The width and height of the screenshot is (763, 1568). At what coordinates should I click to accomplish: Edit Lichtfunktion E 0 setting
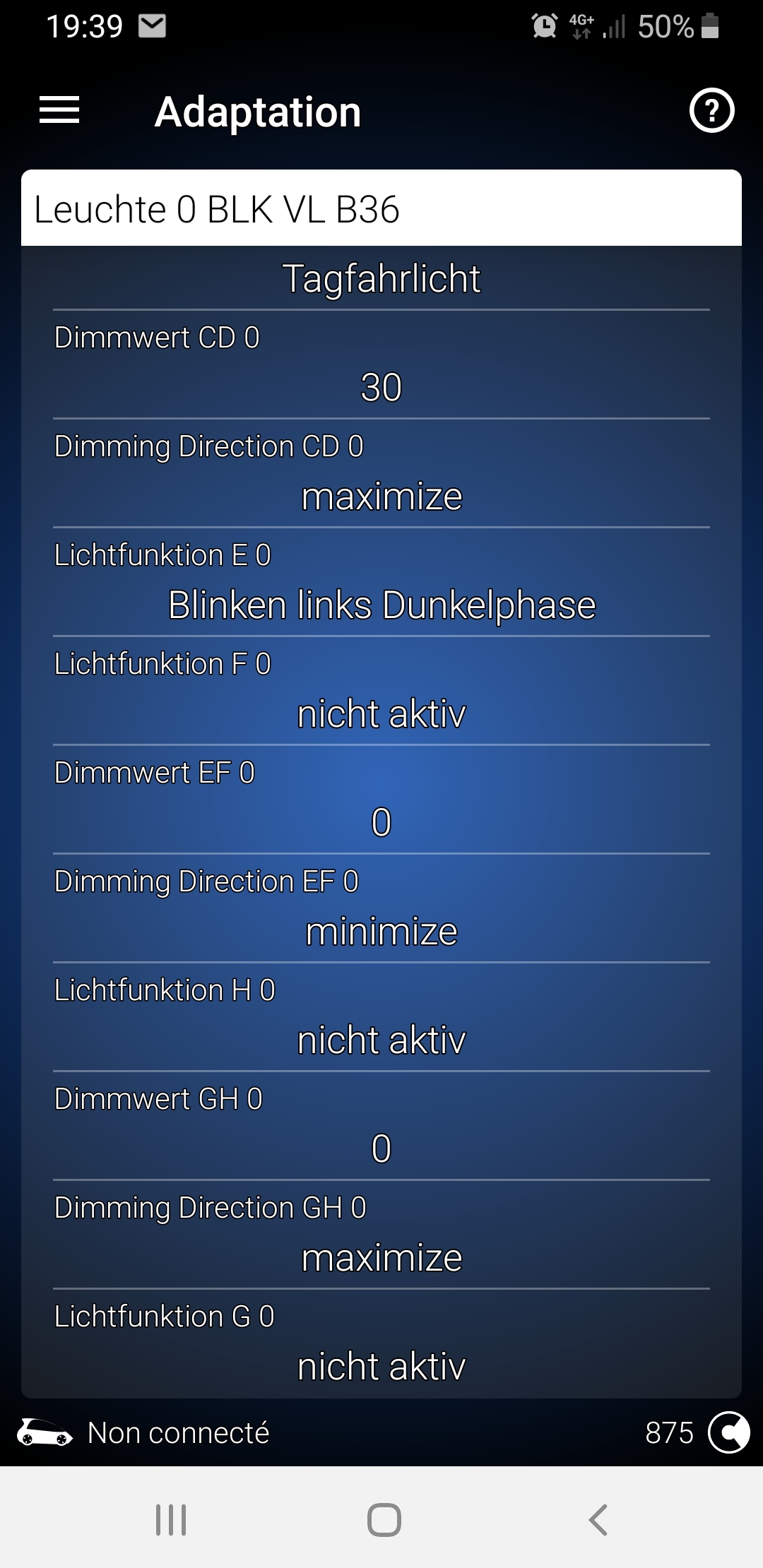(x=381, y=605)
